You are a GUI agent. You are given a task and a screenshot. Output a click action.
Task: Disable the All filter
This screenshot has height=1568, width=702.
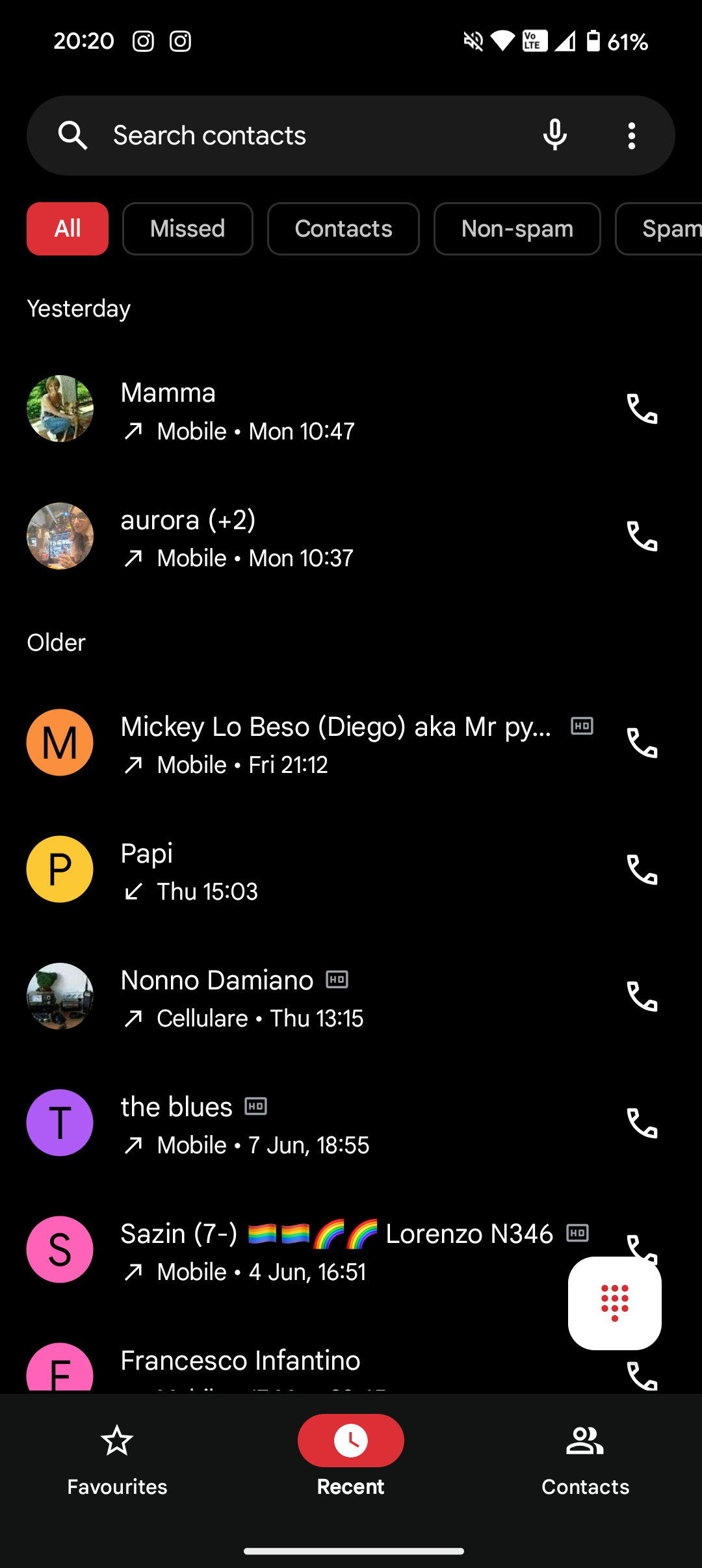coord(67,229)
